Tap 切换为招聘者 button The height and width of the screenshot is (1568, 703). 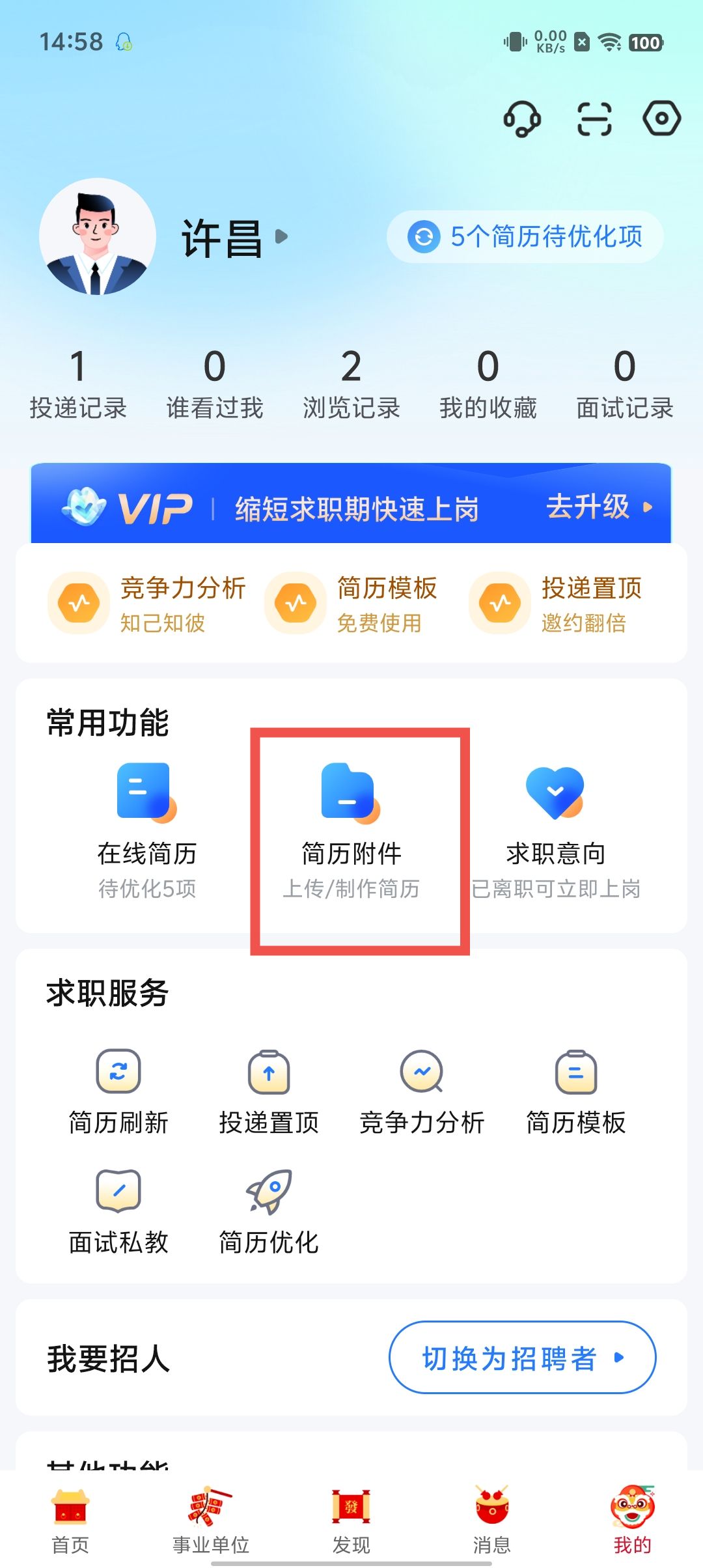pos(522,1358)
